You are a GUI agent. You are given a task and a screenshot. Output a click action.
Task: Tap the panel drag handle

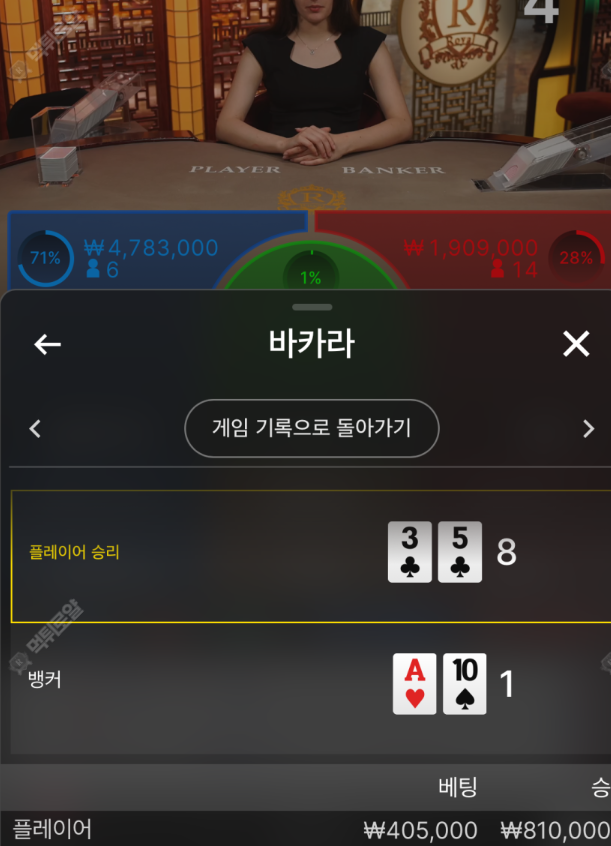[312, 307]
